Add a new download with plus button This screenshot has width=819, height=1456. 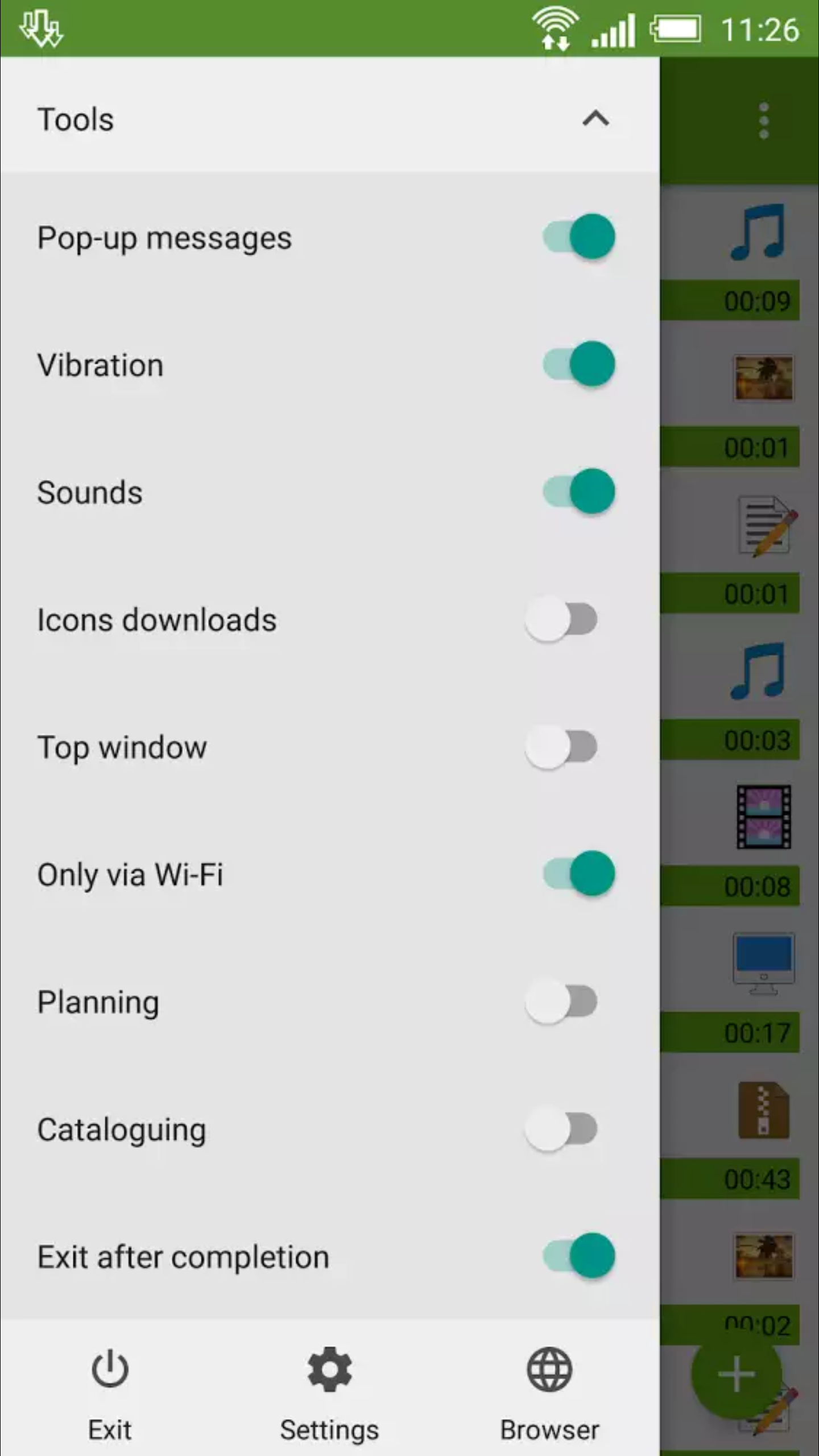(x=737, y=1375)
